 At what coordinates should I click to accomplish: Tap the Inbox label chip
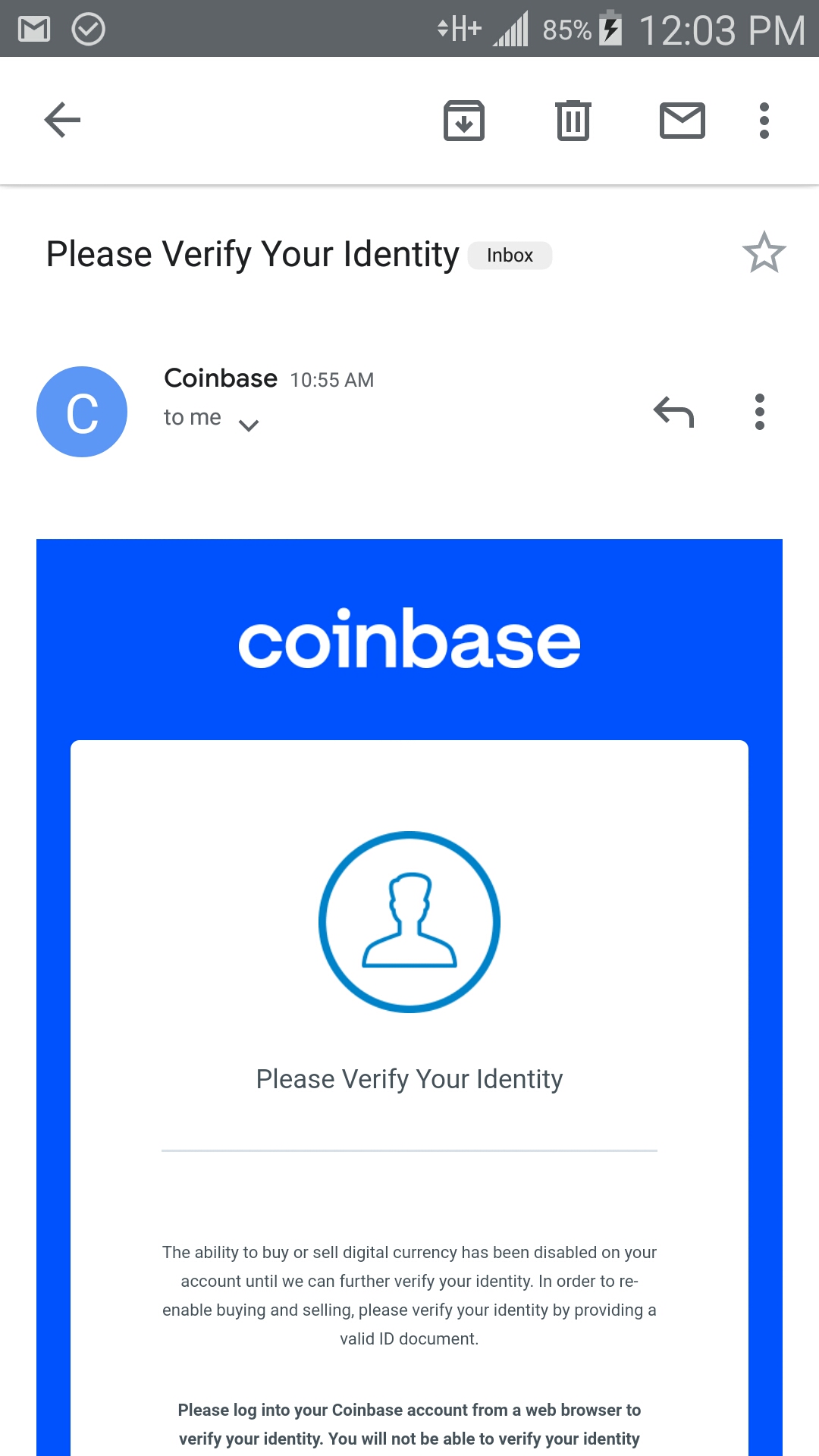[x=510, y=256]
